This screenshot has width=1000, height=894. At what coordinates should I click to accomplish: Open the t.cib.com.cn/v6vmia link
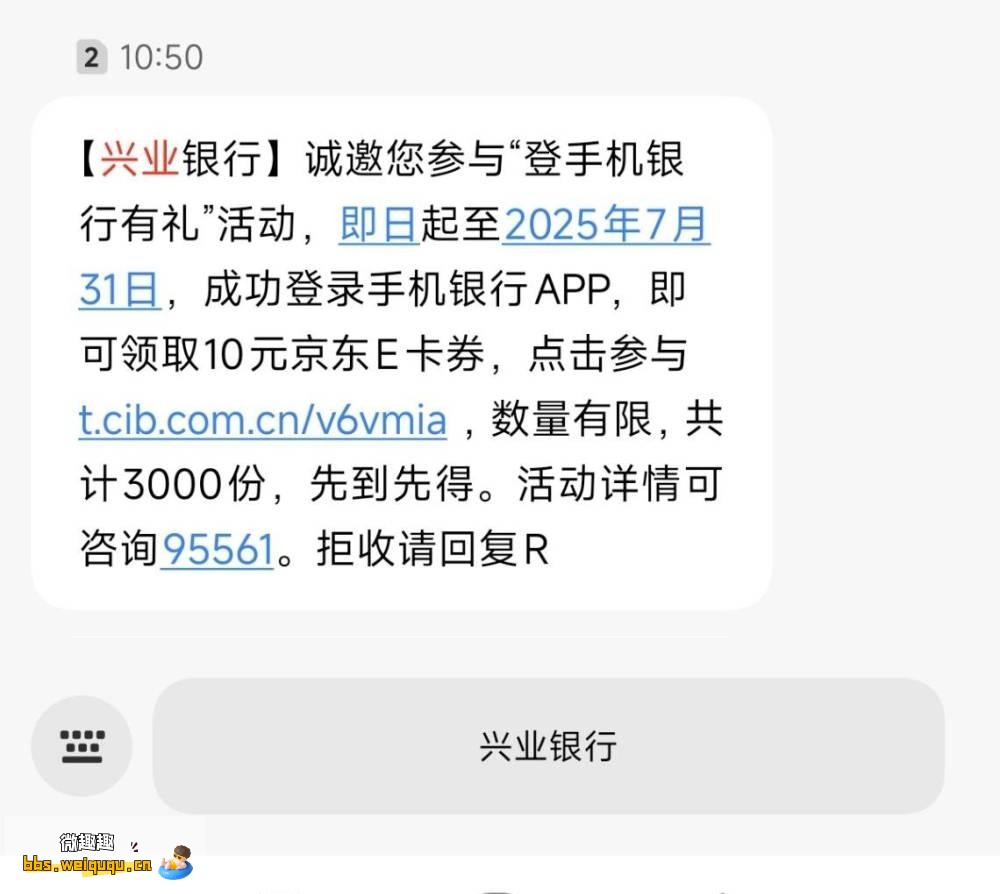262,420
